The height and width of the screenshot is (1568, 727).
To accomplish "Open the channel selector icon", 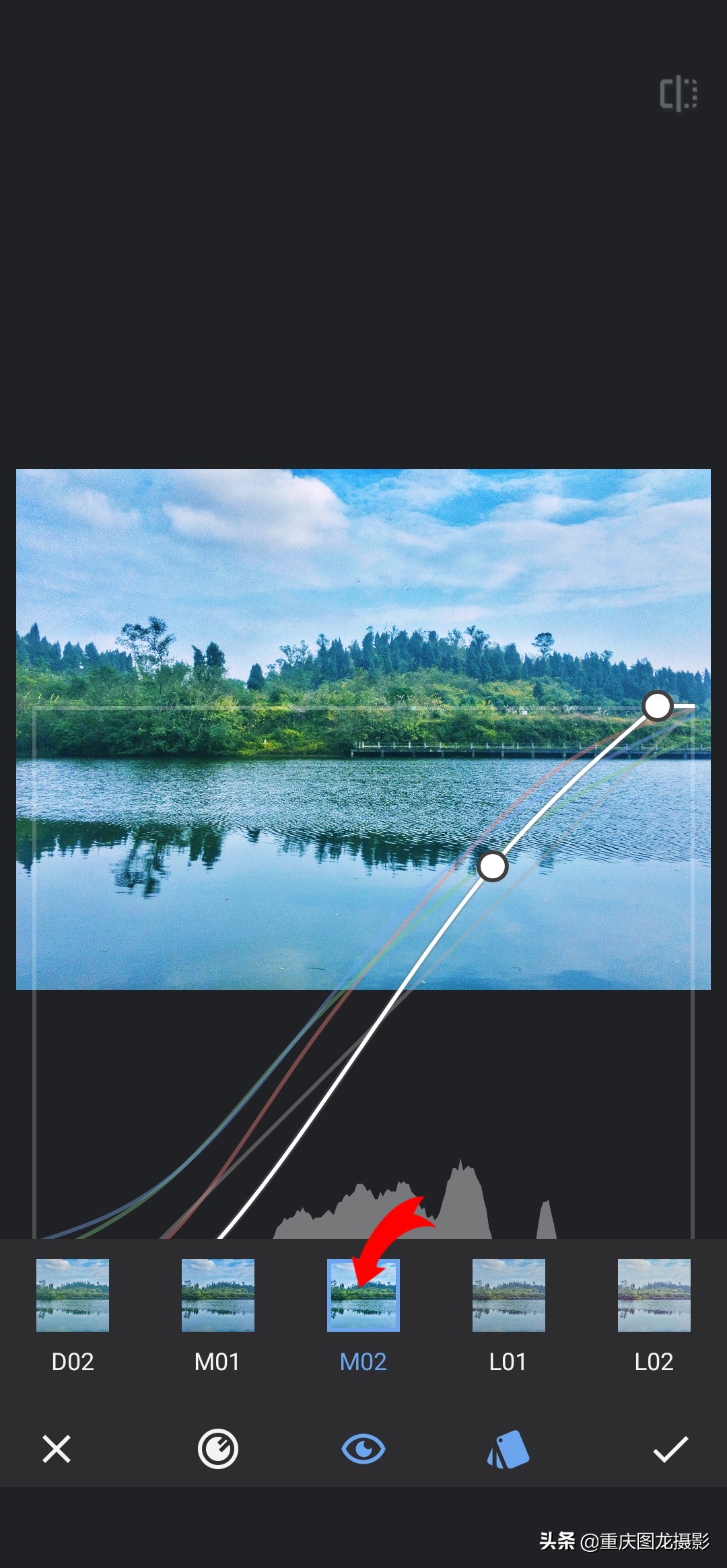I will tap(218, 1449).
